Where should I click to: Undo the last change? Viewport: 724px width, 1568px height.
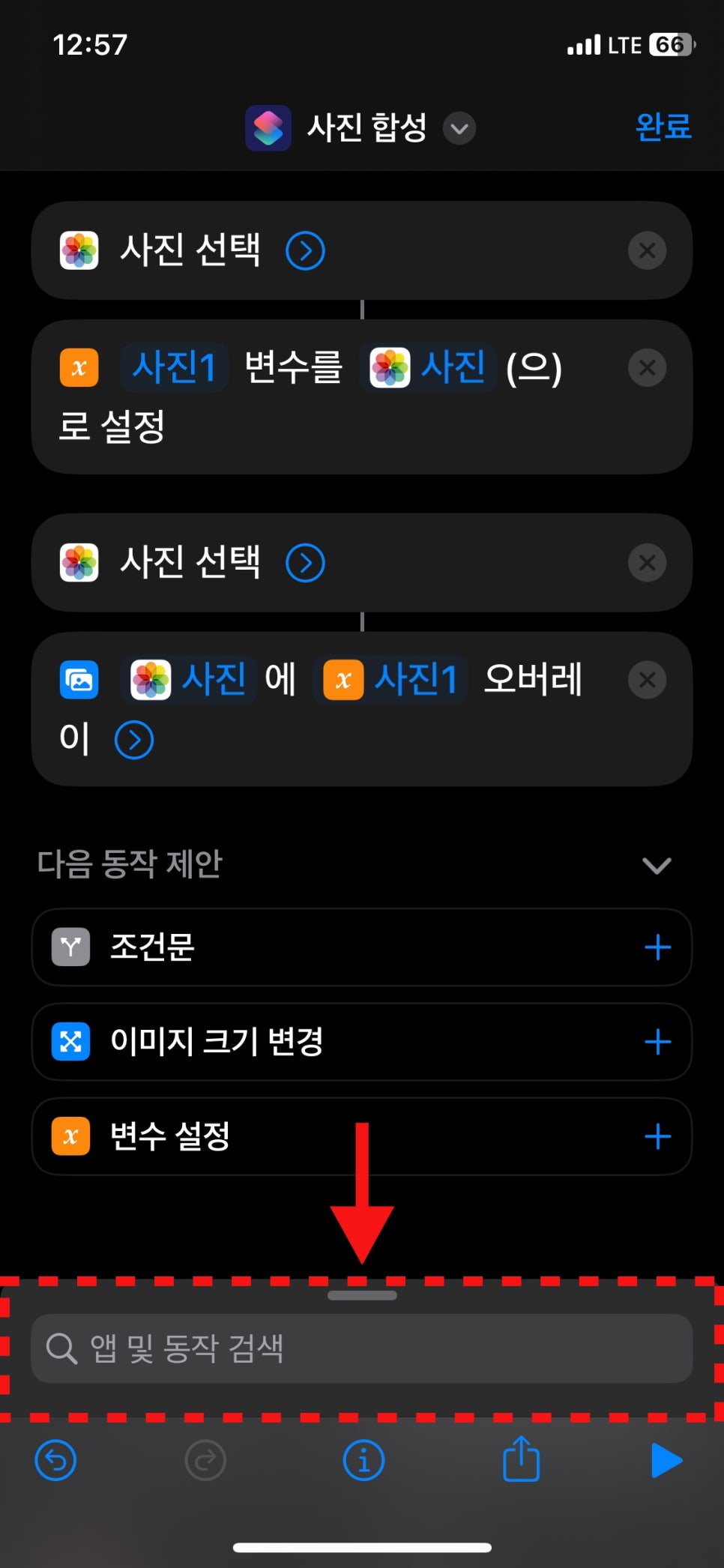click(x=56, y=1460)
